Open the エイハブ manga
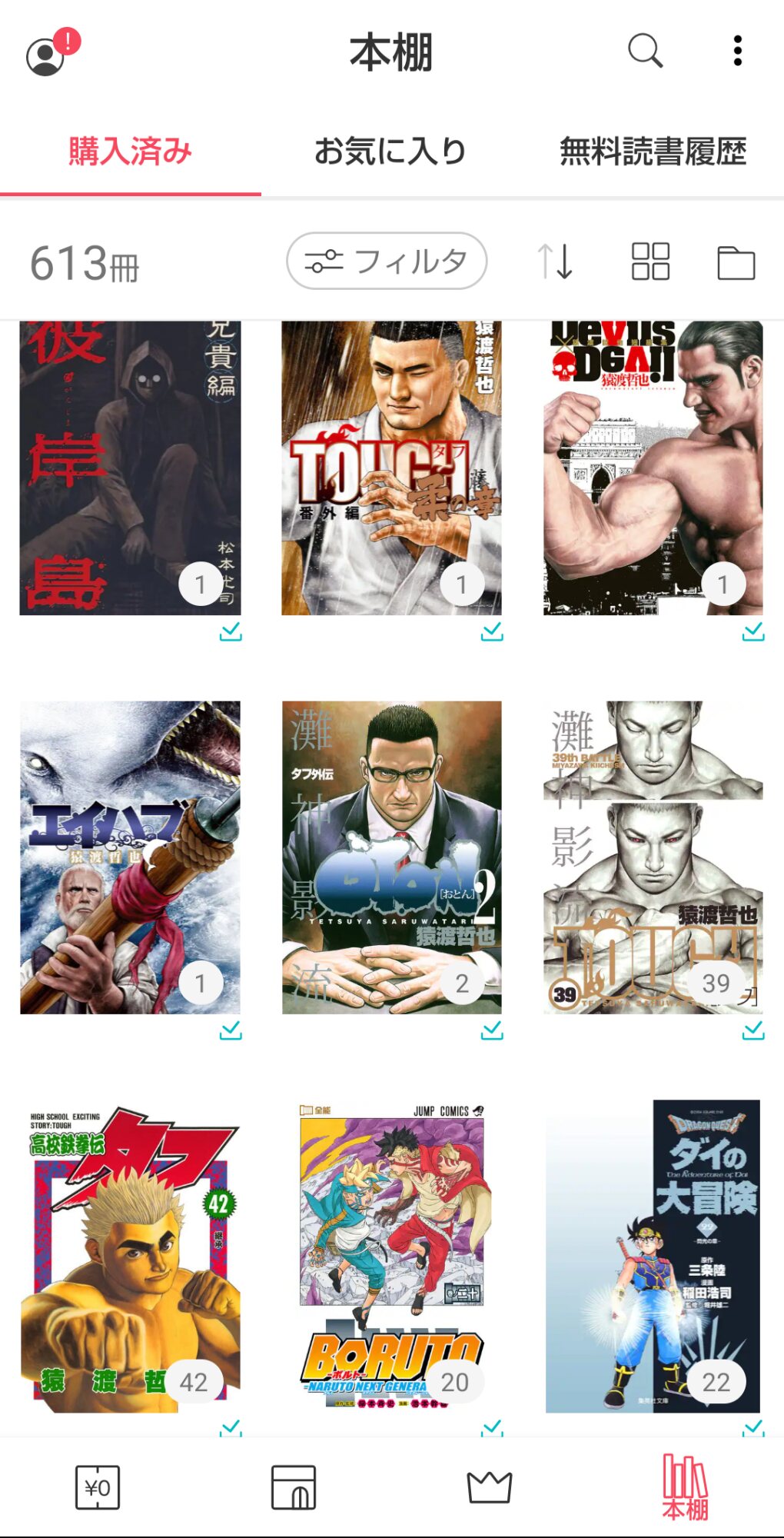This screenshot has width=784, height=1538. [x=131, y=857]
